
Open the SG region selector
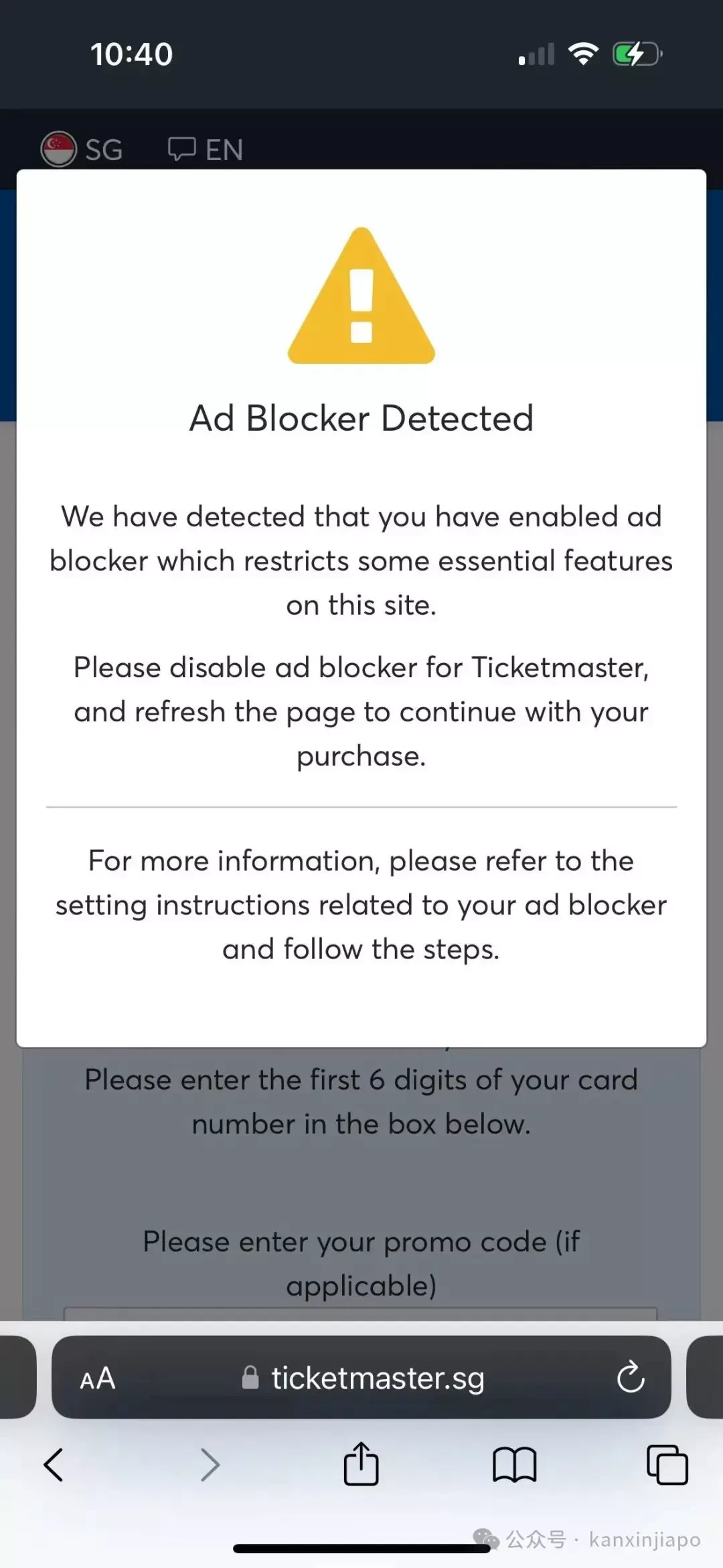click(x=82, y=149)
